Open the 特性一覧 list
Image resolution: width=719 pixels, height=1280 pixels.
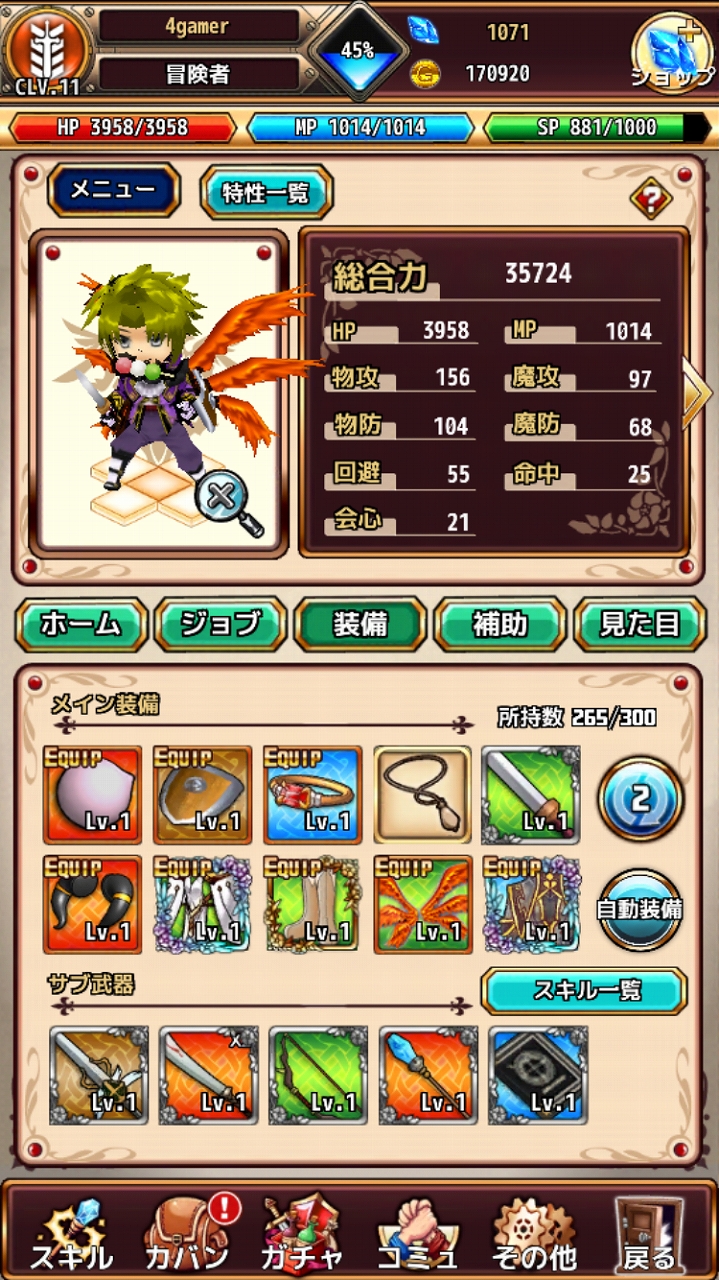[266, 192]
